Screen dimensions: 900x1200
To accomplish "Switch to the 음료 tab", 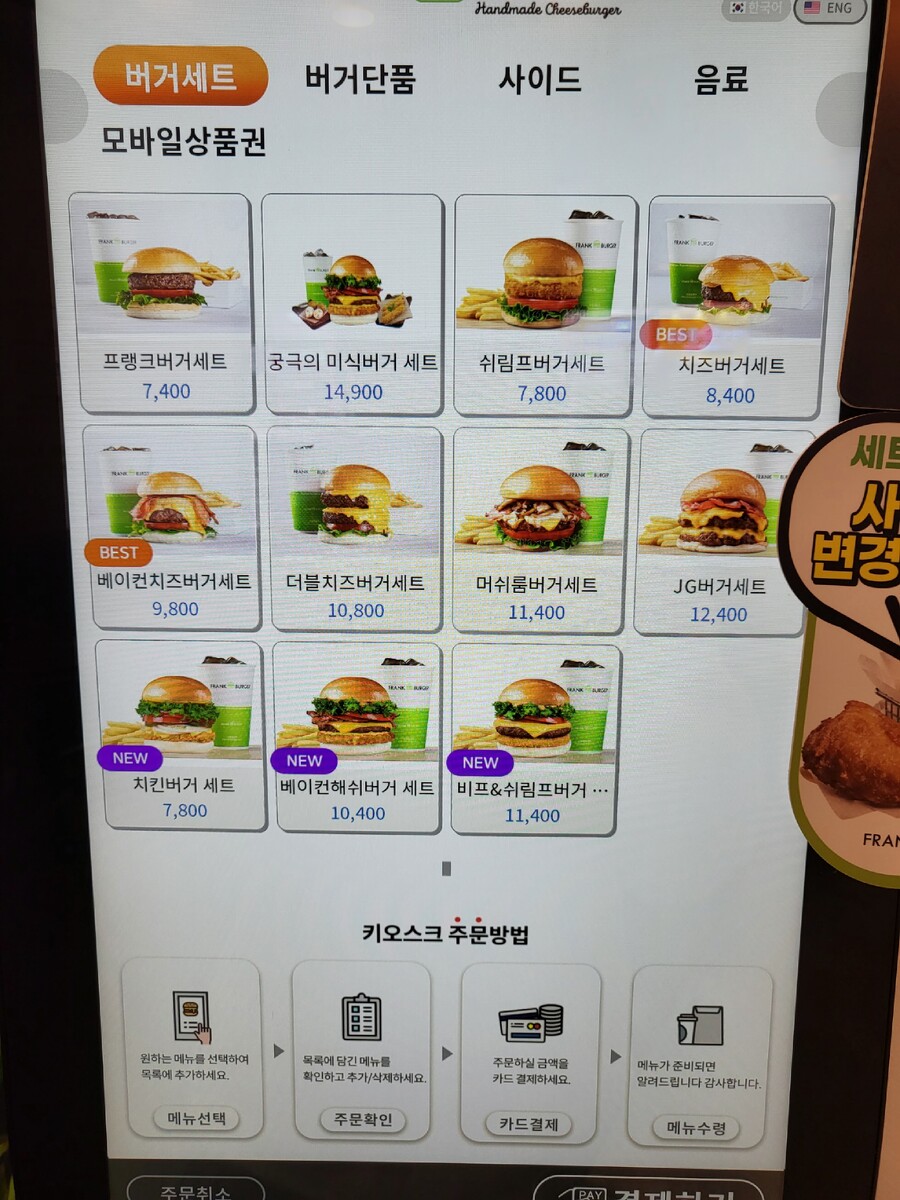I will 721,79.
